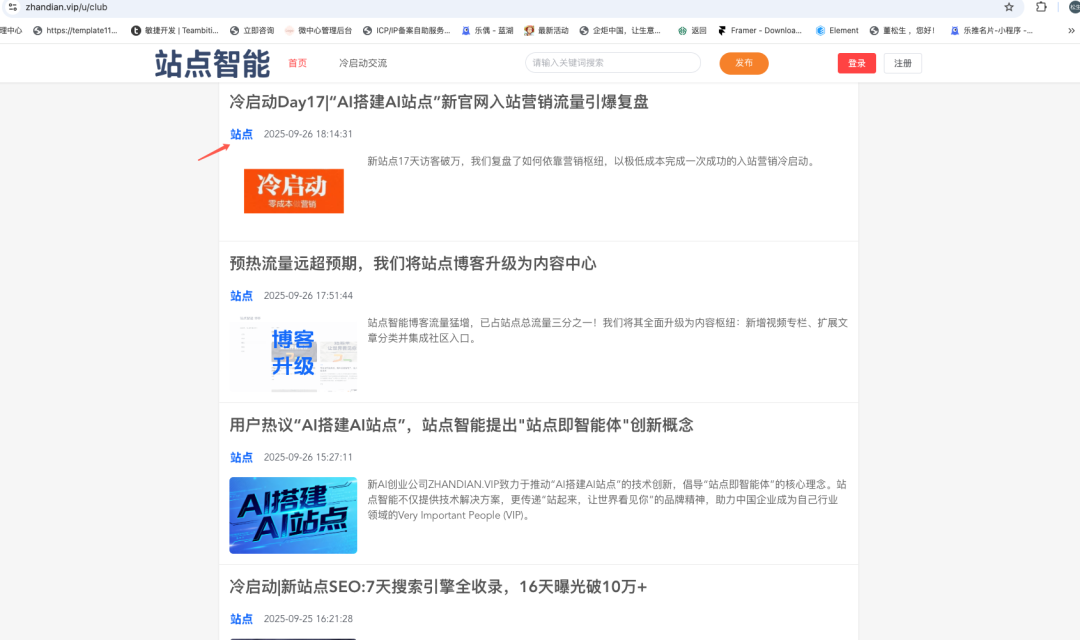Open the 冷启动Day17 article title
Screen dimensions: 1080x640
tap(438, 102)
